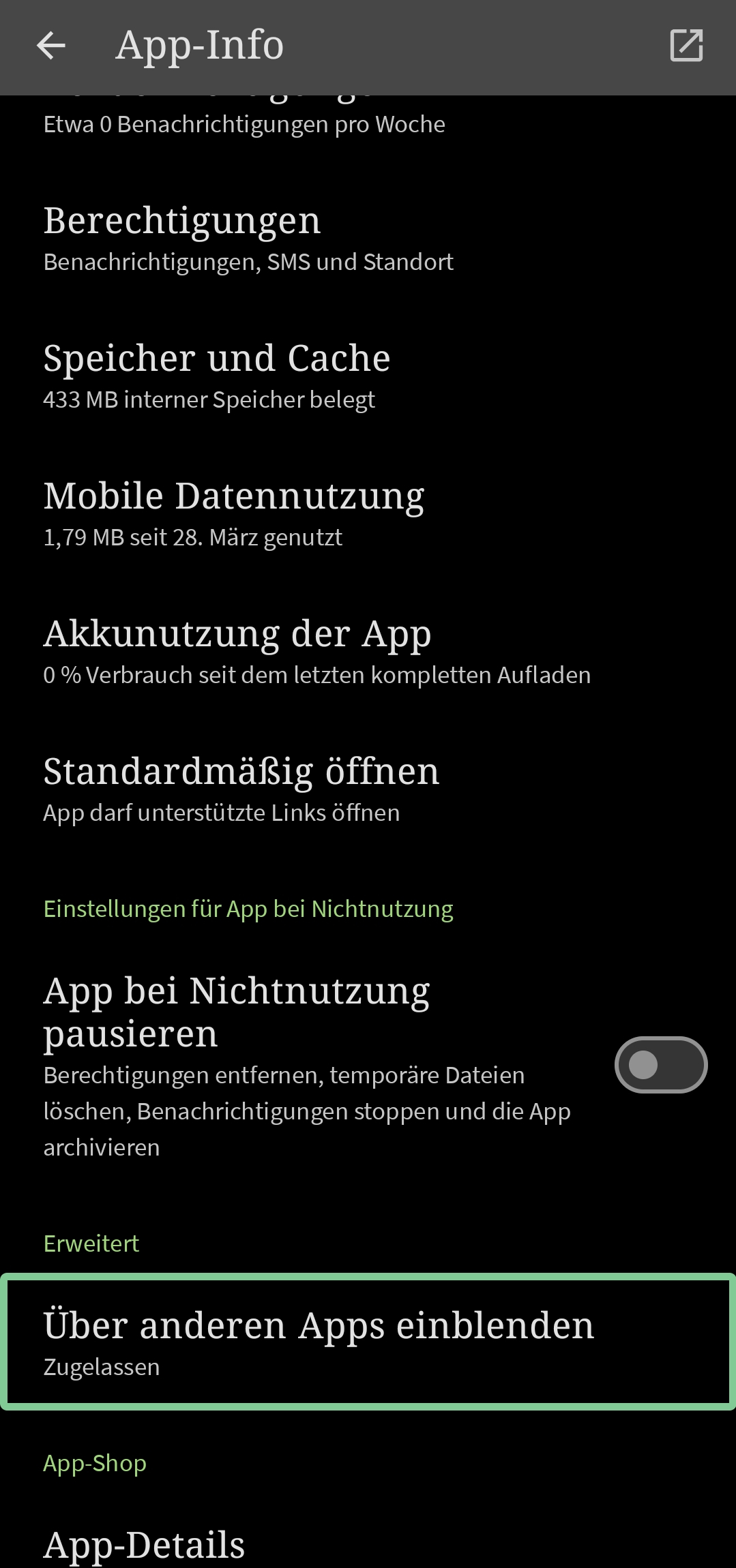Toggle App bei Nichtnutzung pausieren
This screenshot has width=736, height=1568.
(x=660, y=1065)
